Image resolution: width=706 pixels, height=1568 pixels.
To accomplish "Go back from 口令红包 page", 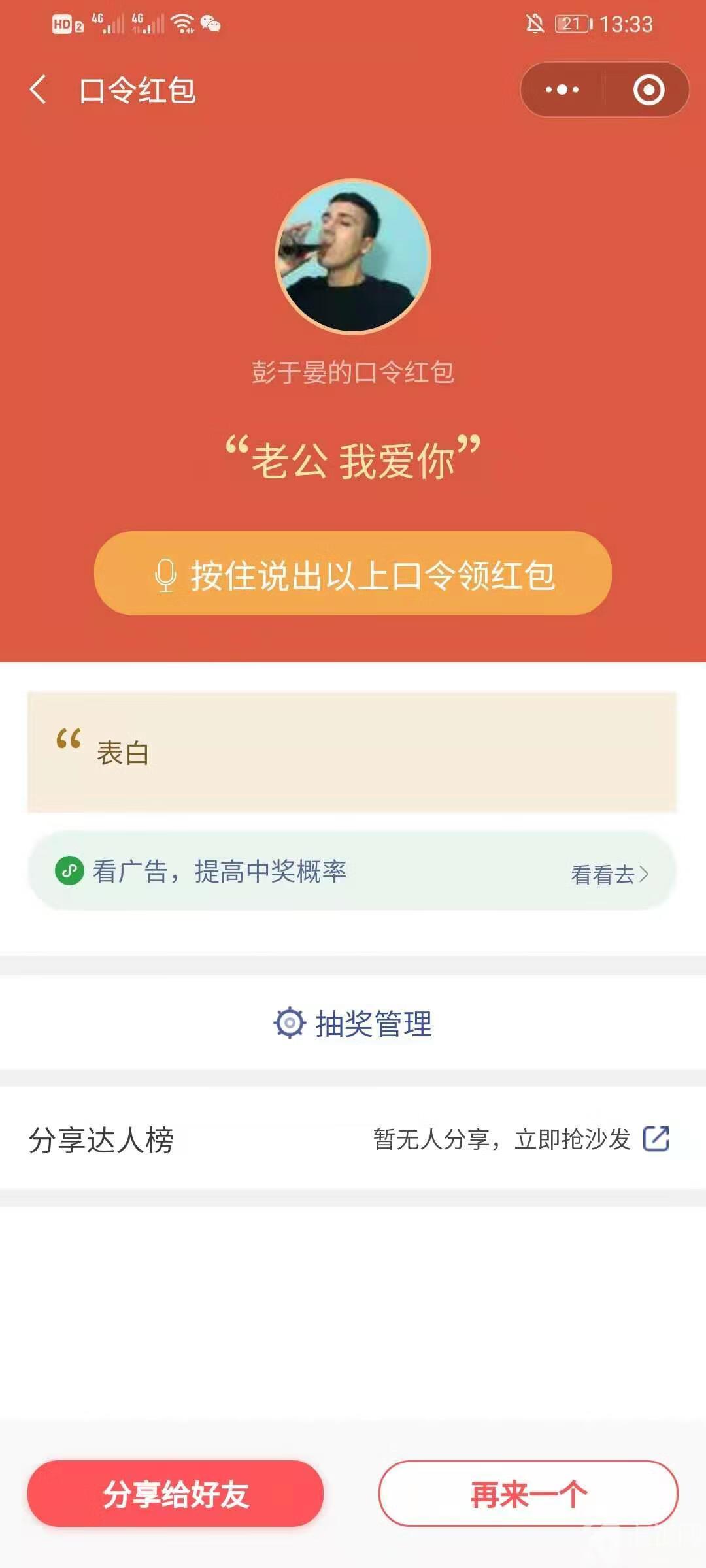I will pos(38,90).
